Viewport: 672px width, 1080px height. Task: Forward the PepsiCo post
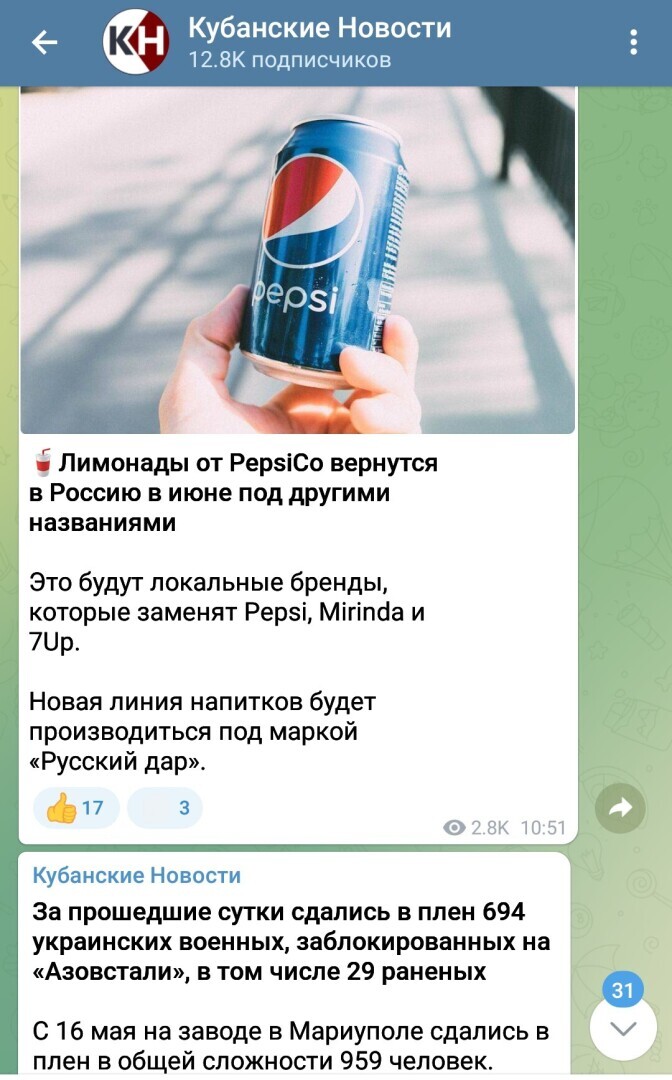pos(620,809)
